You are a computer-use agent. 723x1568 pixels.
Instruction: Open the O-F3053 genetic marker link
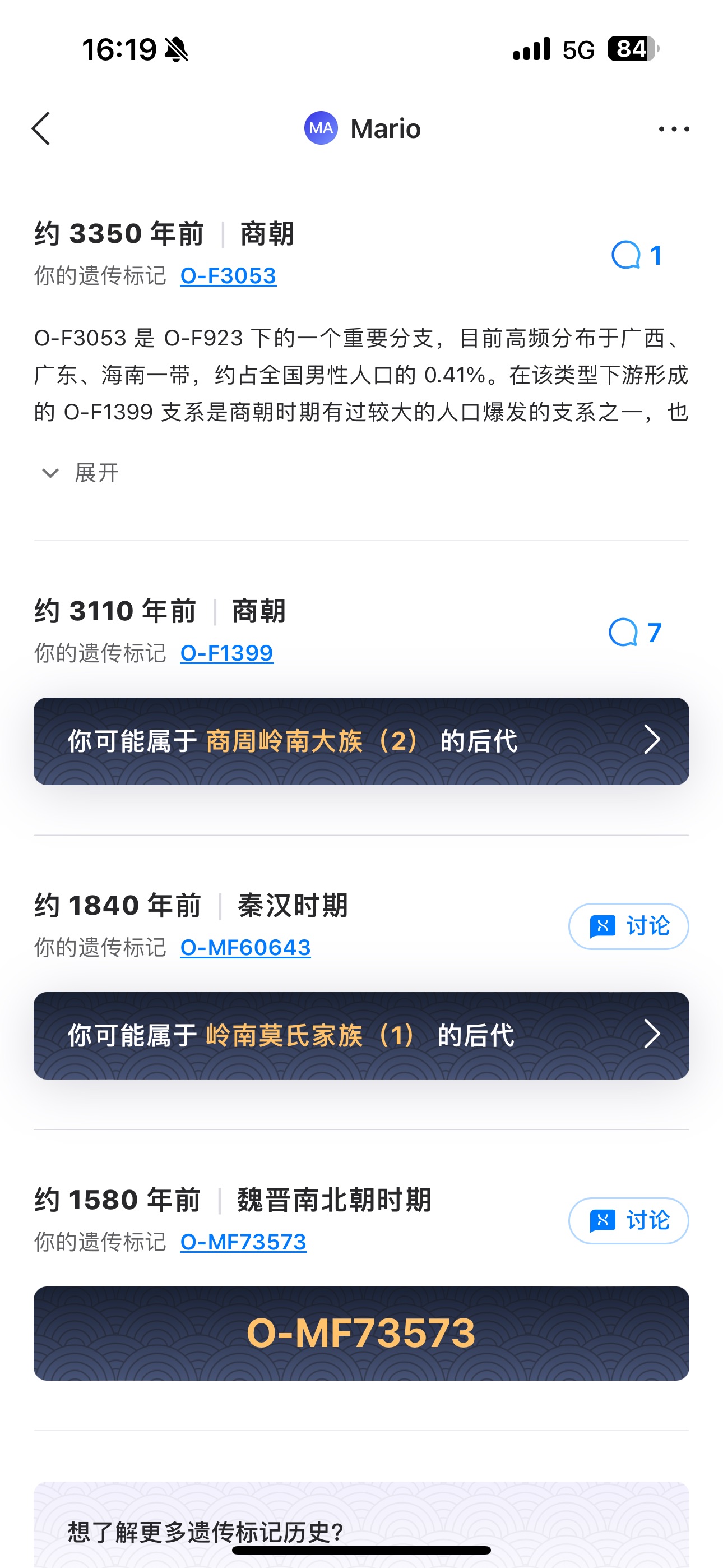[x=228, y=276]
